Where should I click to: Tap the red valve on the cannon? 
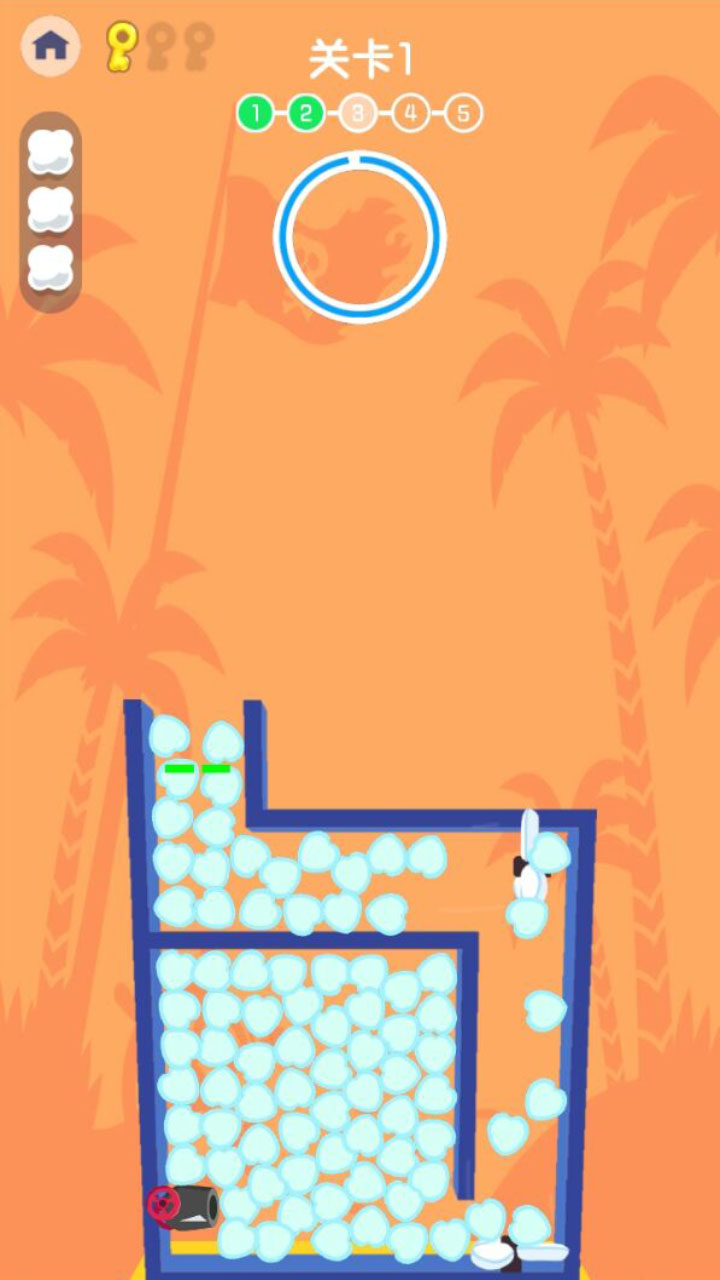click(162, 1203)
